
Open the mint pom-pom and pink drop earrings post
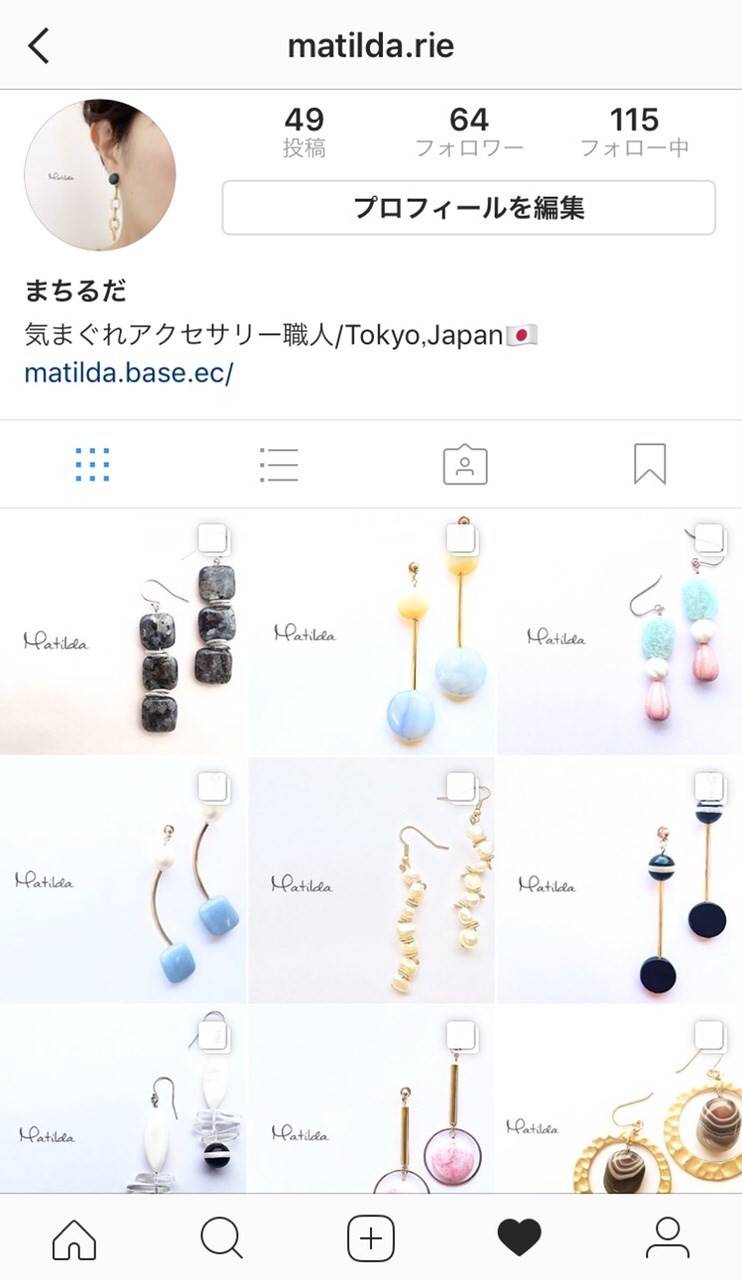pyautogui.click(x=620, y=632)
